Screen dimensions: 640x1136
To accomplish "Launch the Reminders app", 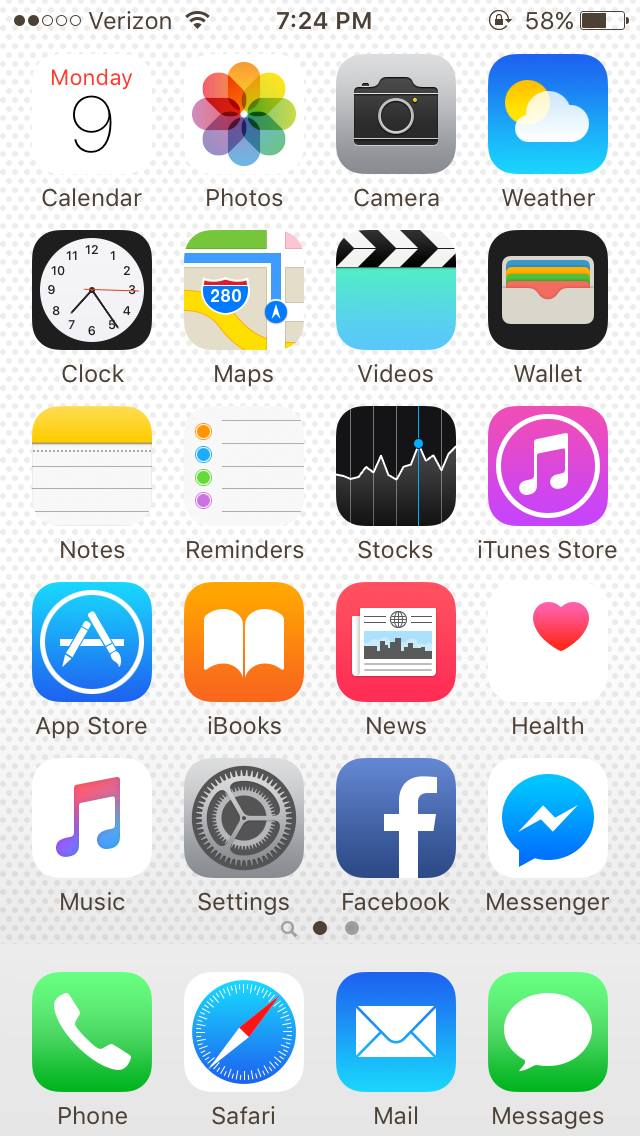I will 244,466.
